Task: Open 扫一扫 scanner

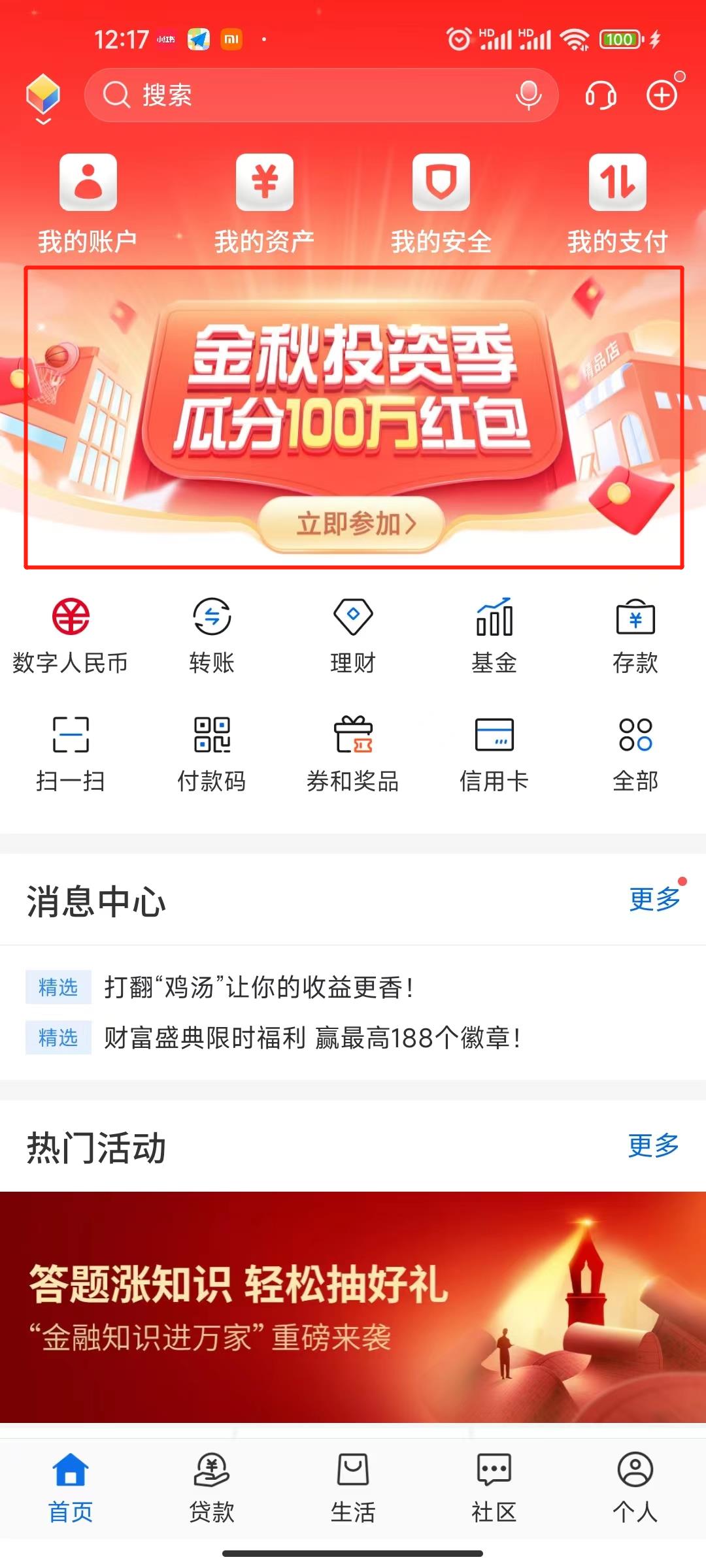Action: pos(71,751)
